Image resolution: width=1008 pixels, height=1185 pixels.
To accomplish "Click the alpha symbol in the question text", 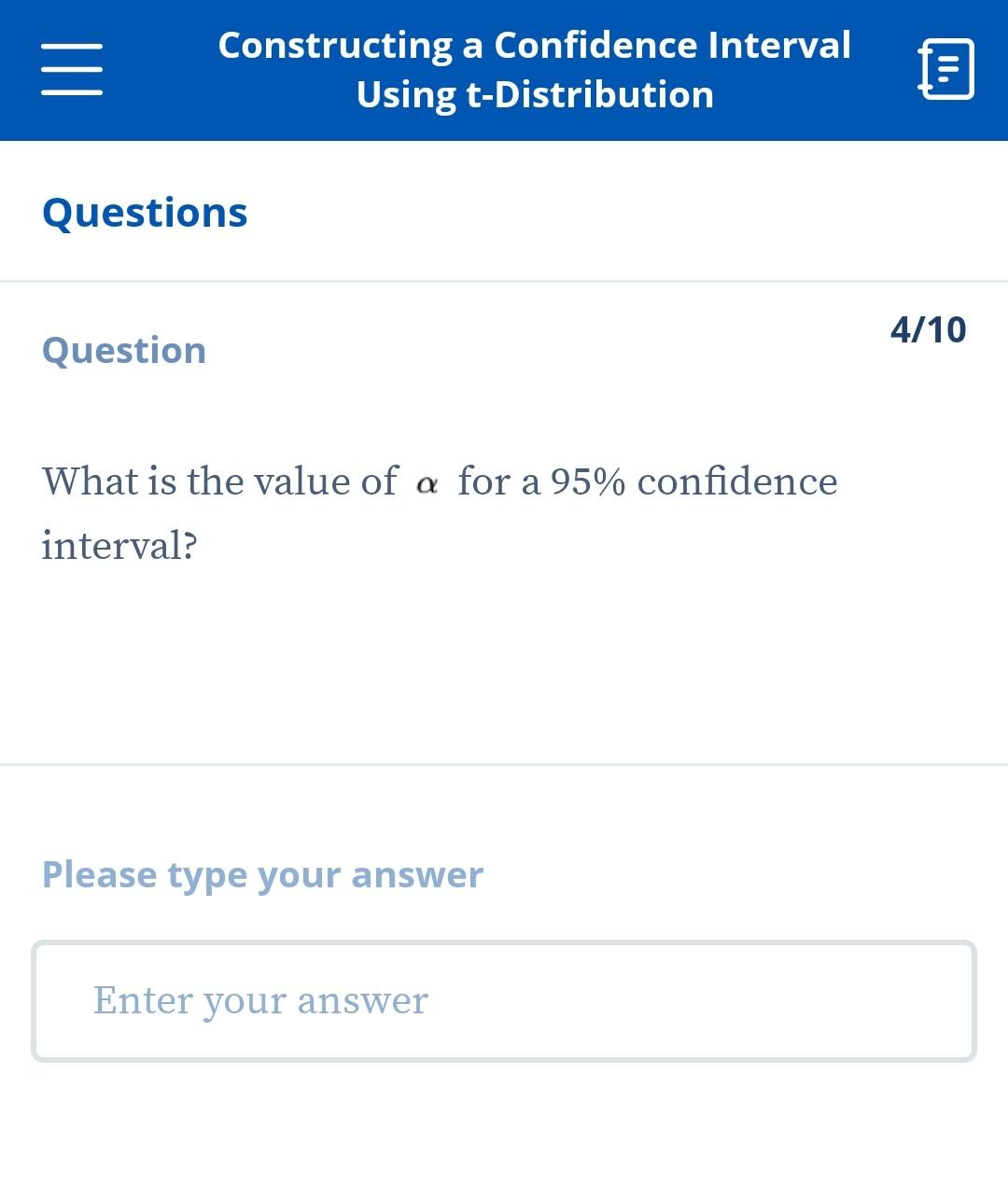I will 428,481.
